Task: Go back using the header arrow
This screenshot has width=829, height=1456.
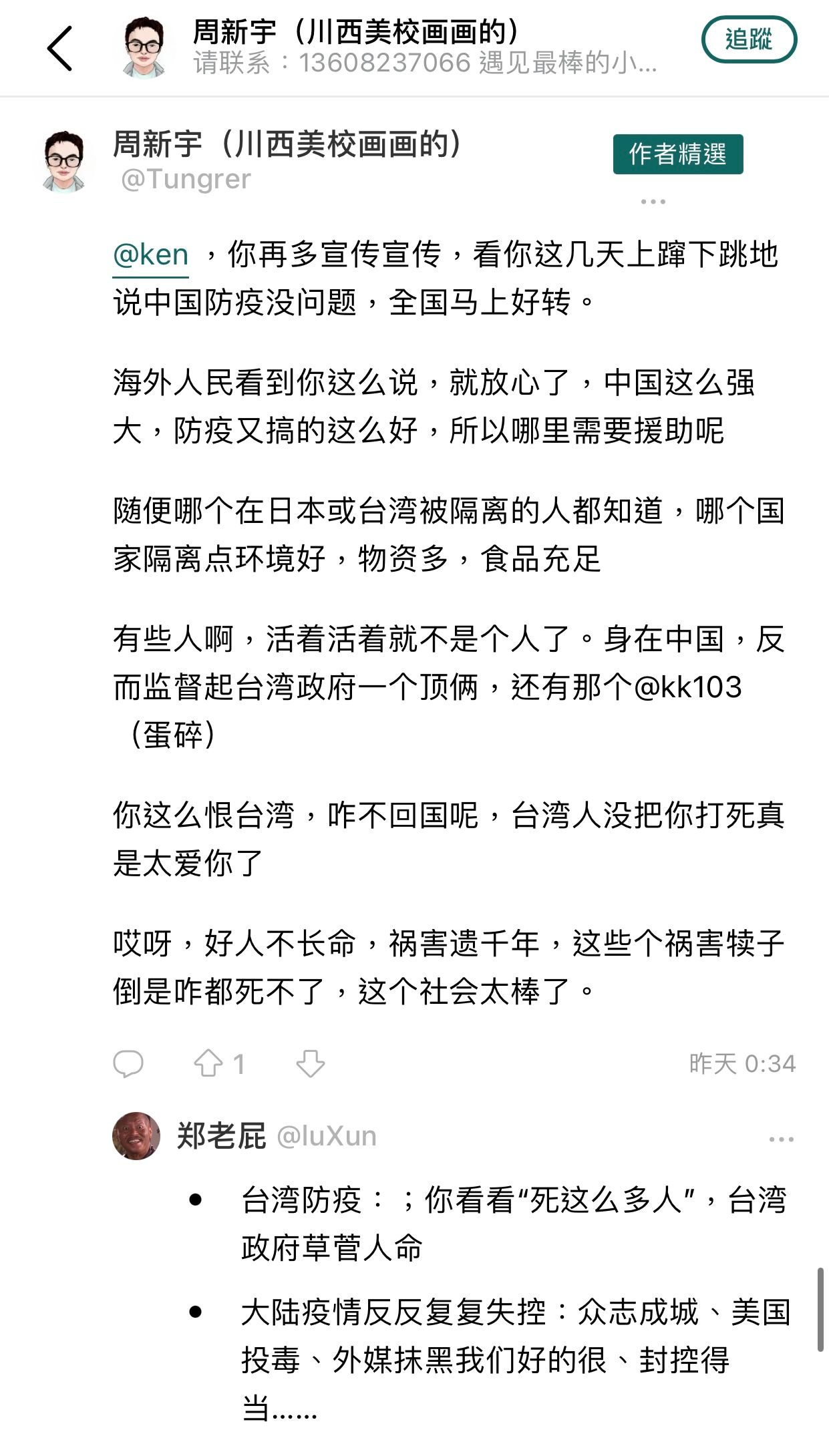Action: coord(59,49)
